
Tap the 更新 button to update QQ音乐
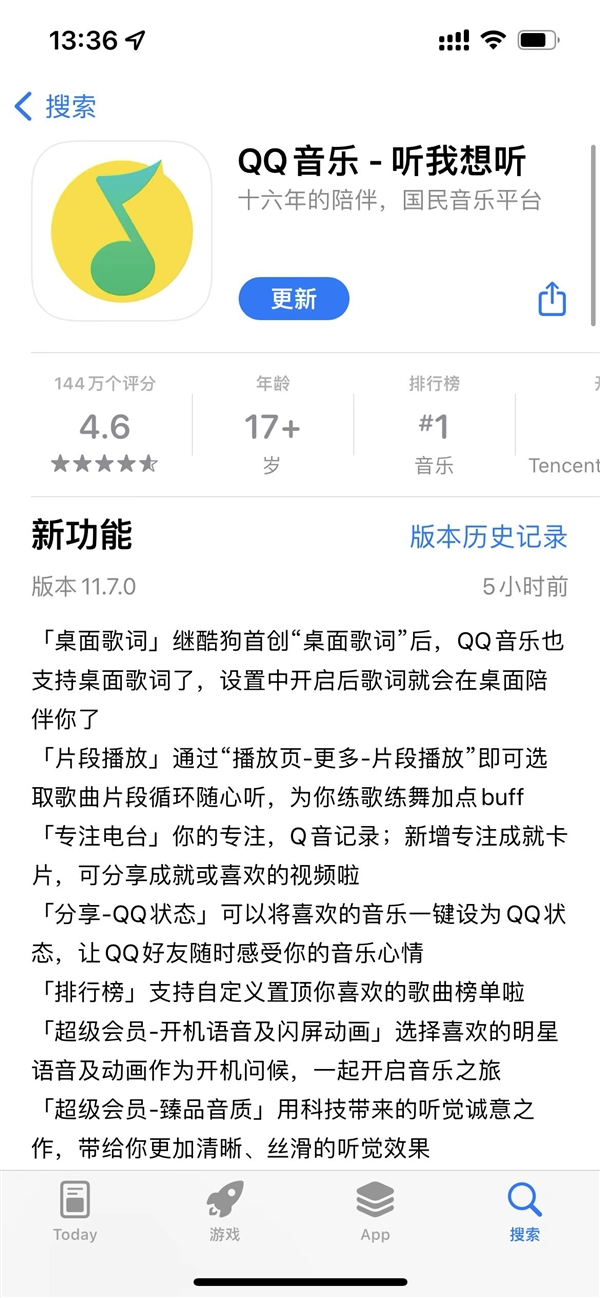(x=294, y=298)
